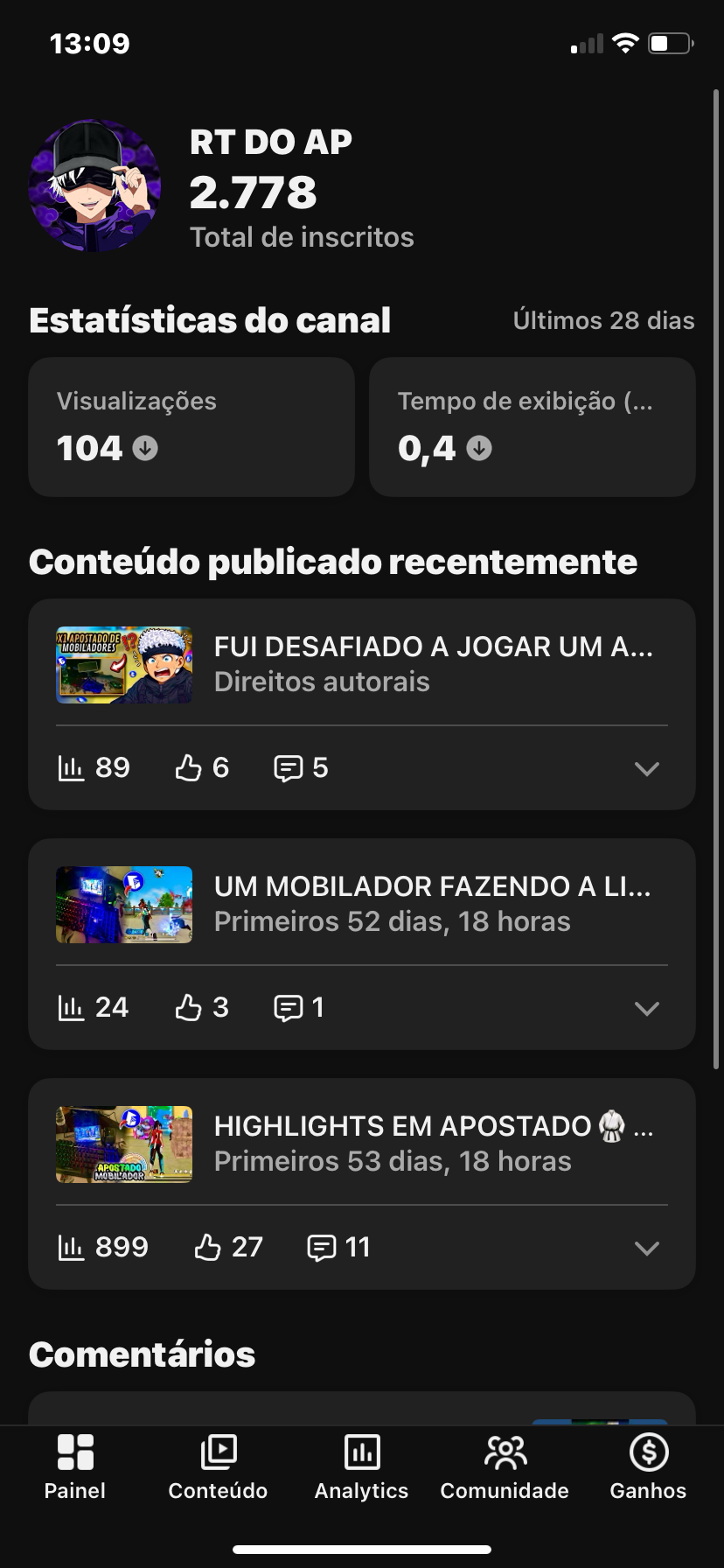Image resolution: width=724 pixels, height=1568 pixels.
Task: Expand stats for the FUI DESAFIADO video
Action: pos(646,769)
